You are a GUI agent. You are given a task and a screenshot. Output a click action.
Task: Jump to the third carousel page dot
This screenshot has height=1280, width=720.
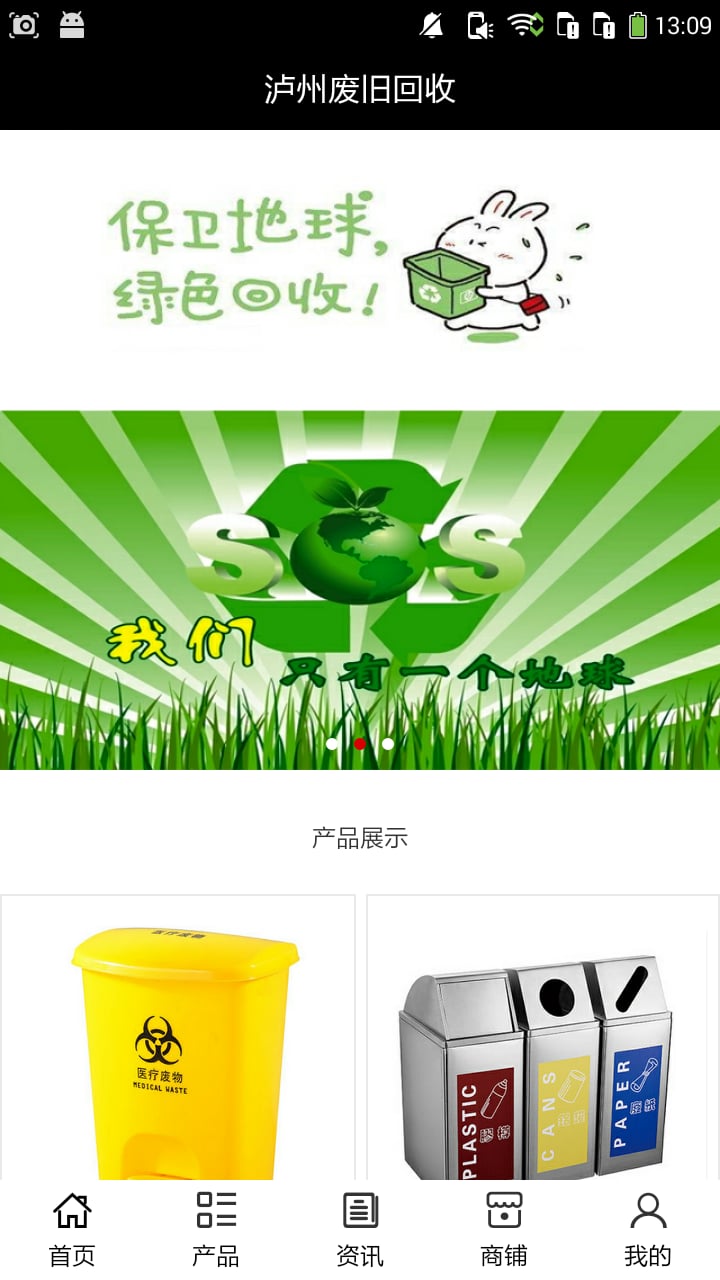coord(388,744)
